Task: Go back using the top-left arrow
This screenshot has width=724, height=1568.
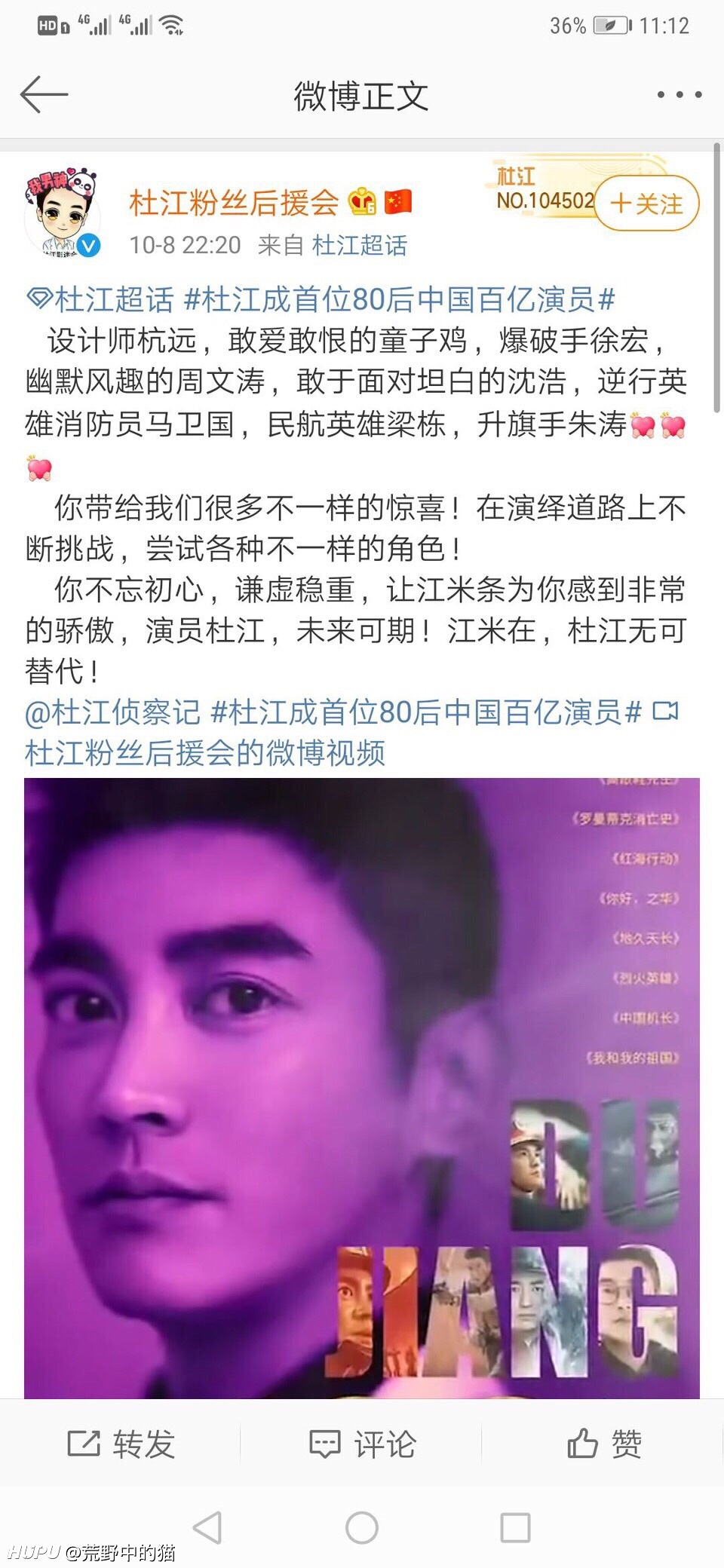Action: [x=44, y=94]
